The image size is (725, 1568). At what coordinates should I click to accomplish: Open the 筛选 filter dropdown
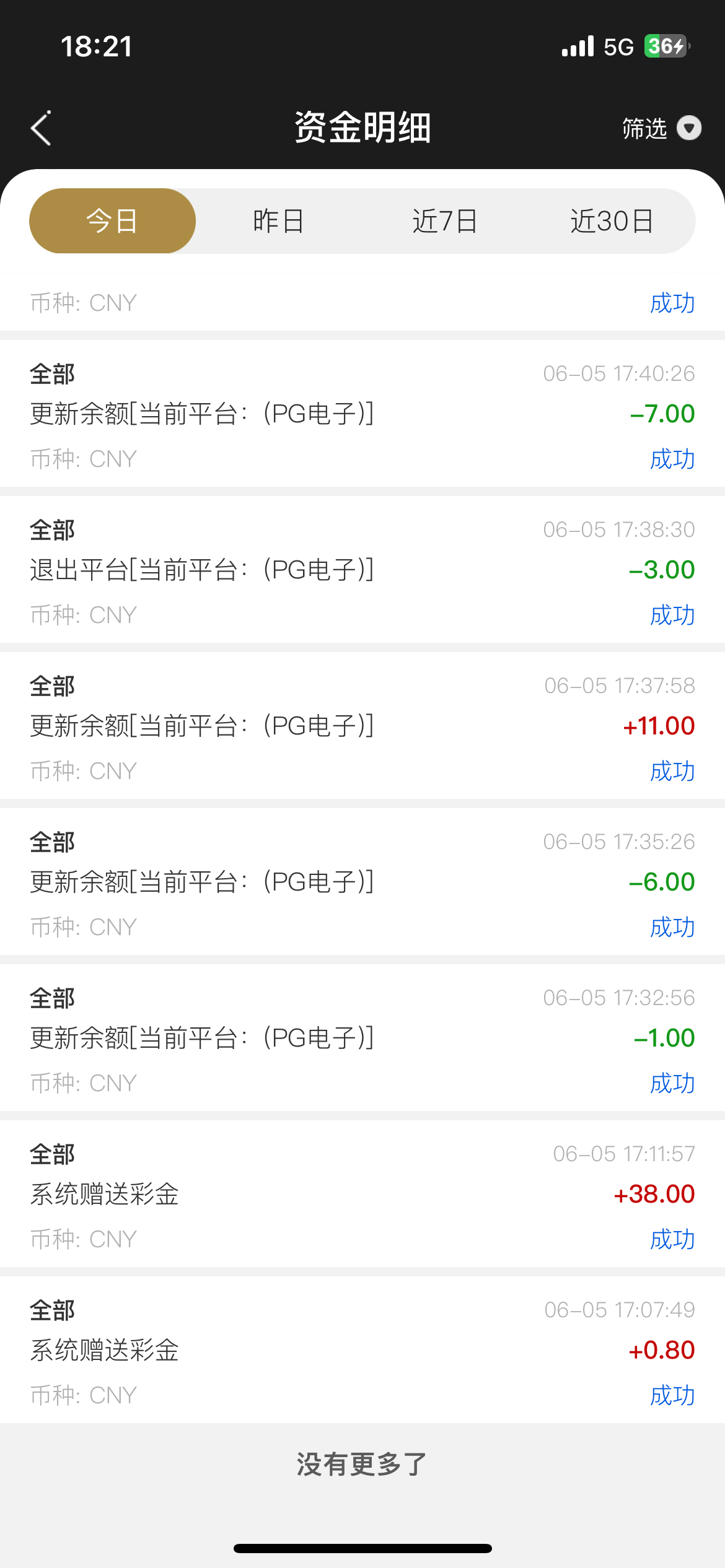661,128
